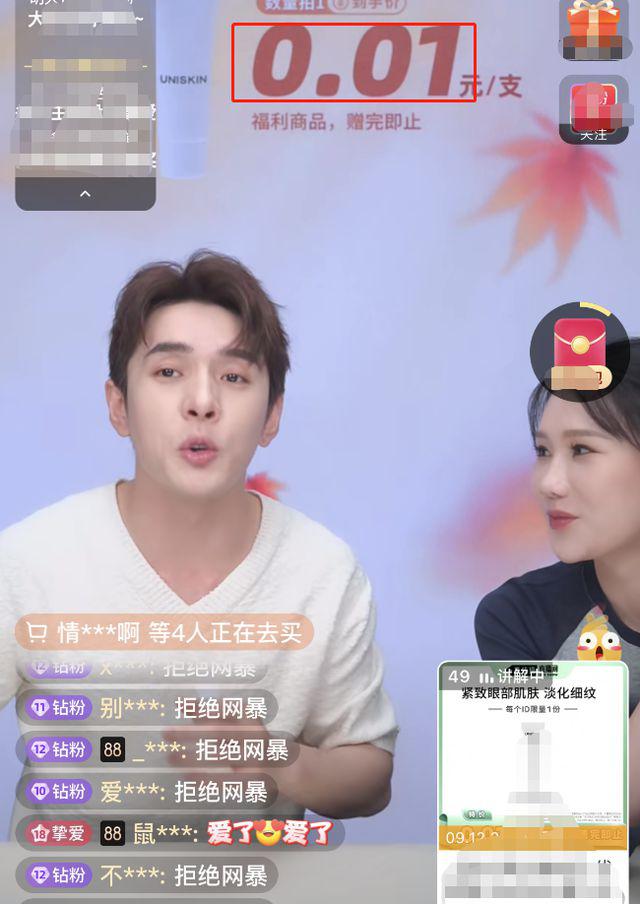Tap the 等4人正在去买 purchase banner

[165, 632]
